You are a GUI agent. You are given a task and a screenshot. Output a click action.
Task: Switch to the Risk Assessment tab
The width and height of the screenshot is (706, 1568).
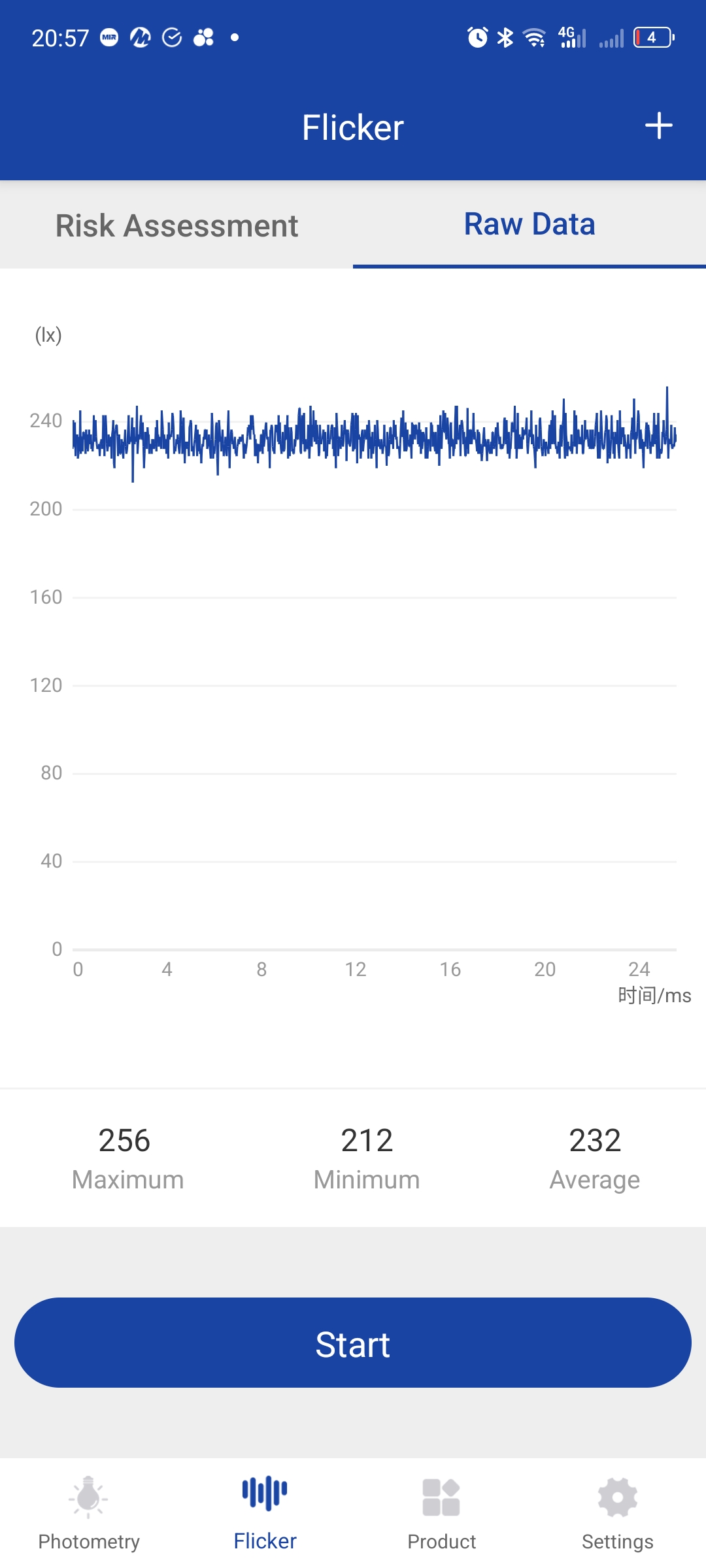[176, 225]
